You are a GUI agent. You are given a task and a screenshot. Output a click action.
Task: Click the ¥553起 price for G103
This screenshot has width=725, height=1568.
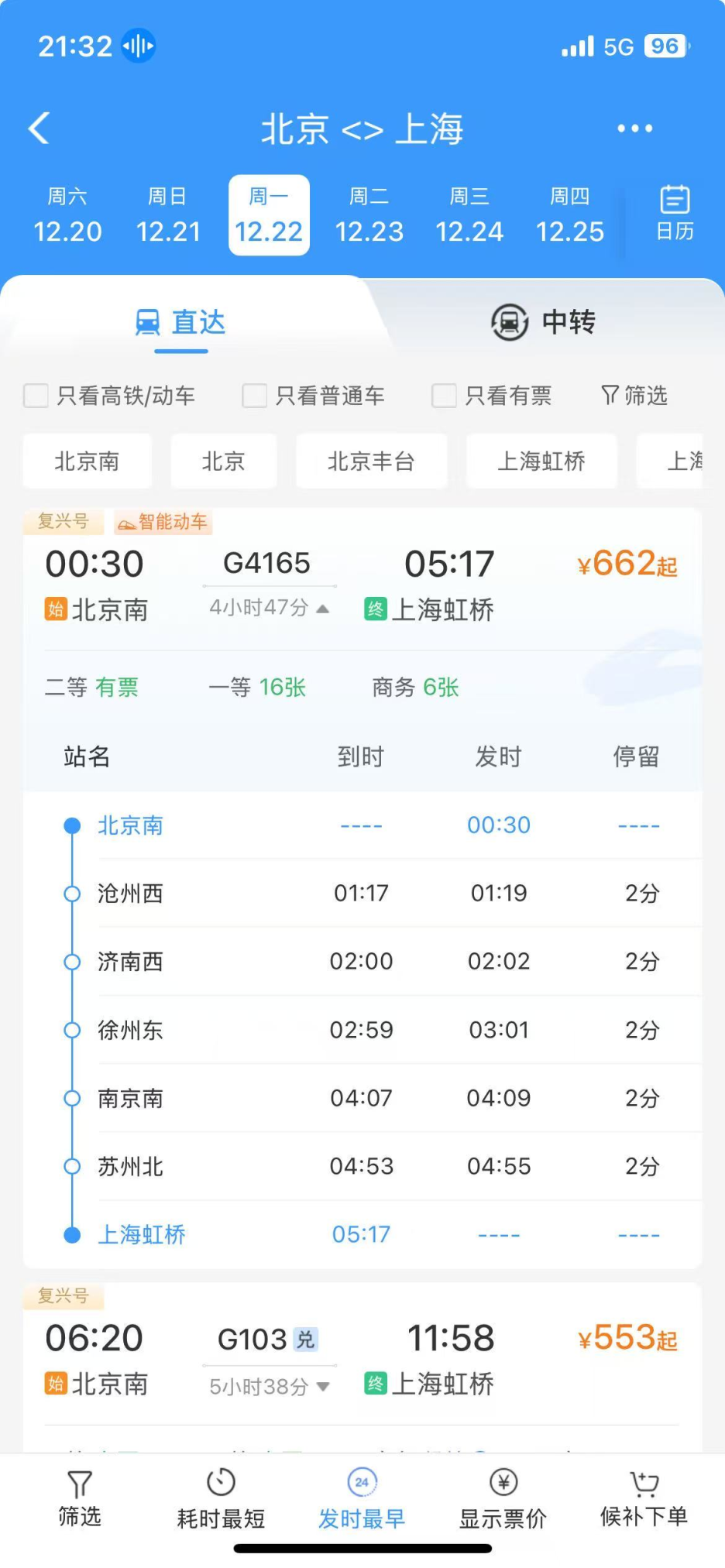[x=627, y=1337]
